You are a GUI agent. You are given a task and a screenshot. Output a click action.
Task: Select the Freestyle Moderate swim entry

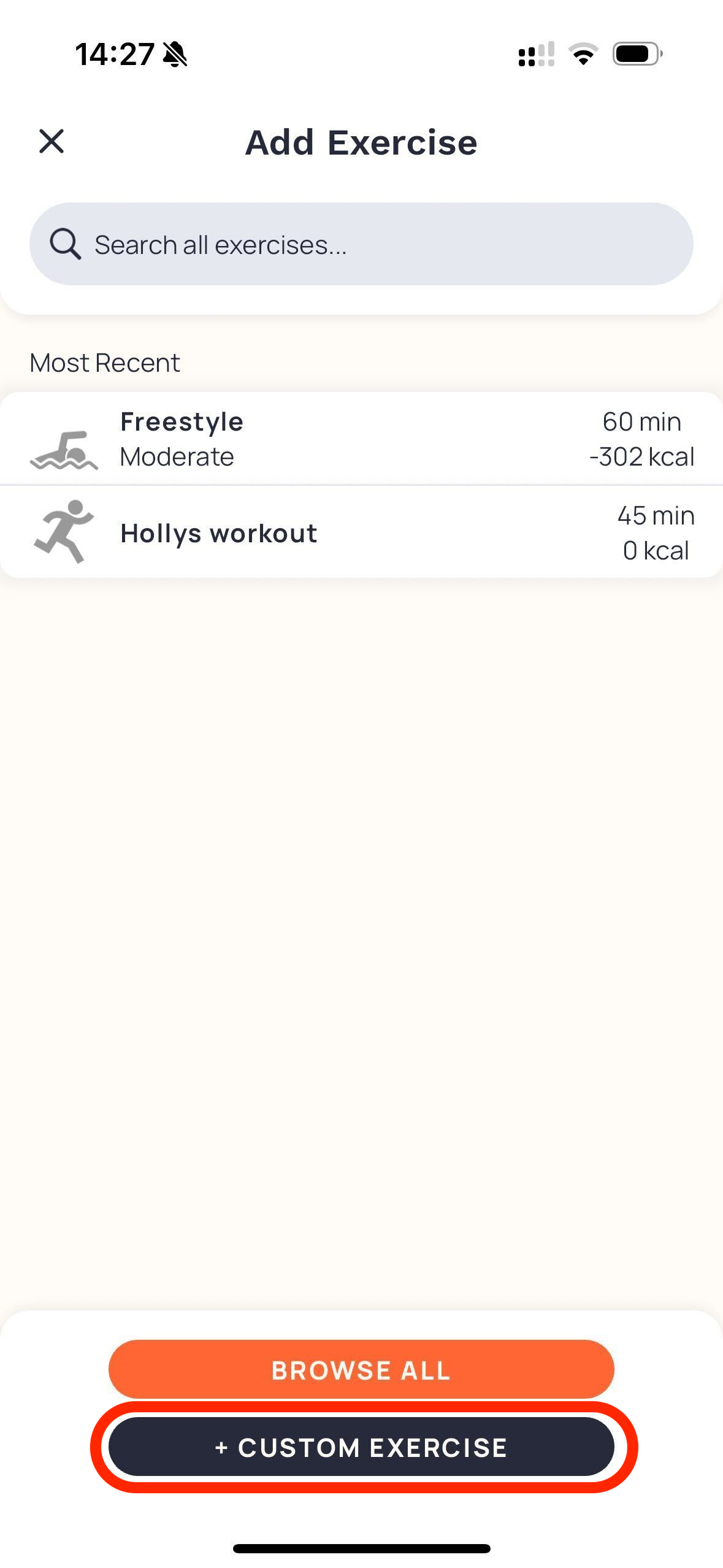tap(361, 439)
